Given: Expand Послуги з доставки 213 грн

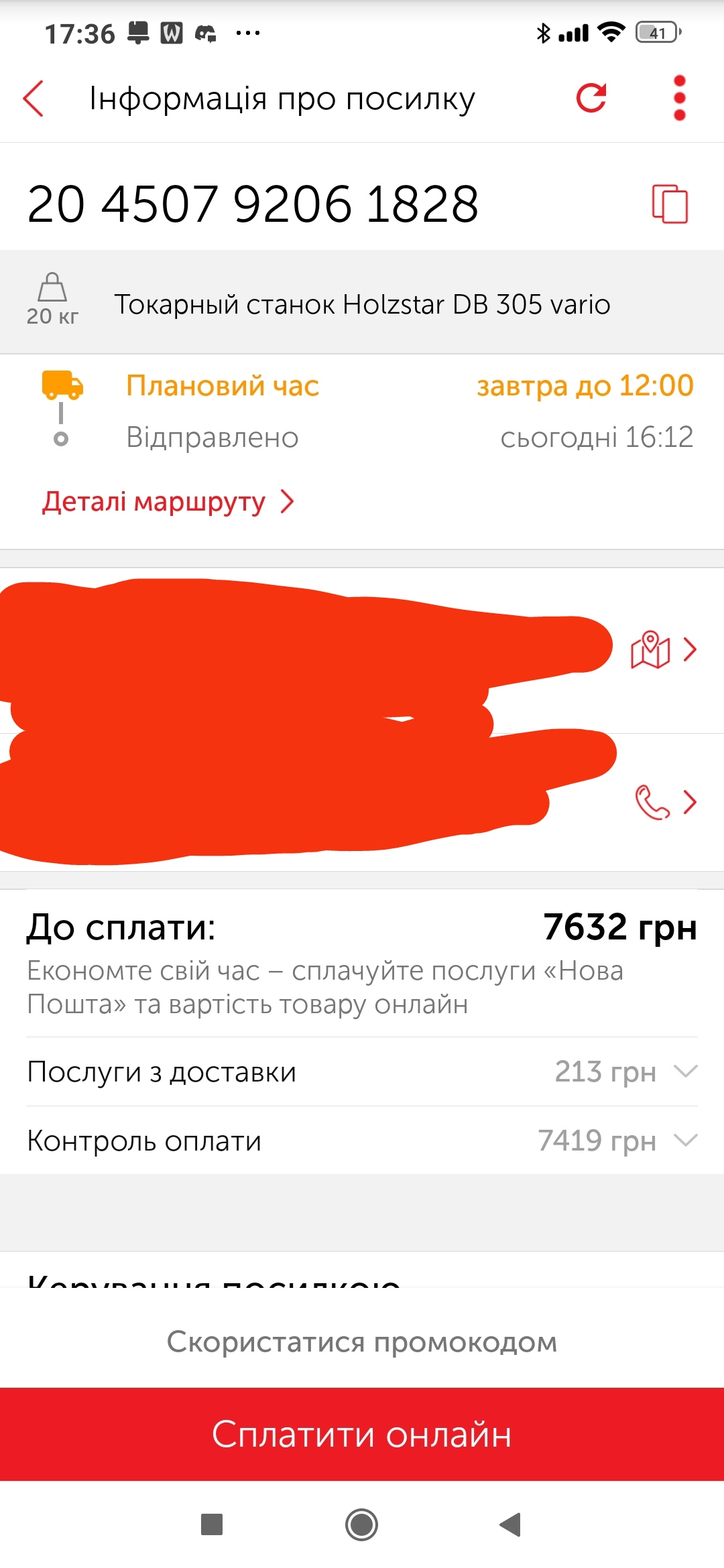Looking at the screenshot, I should tap(362, 1071).
